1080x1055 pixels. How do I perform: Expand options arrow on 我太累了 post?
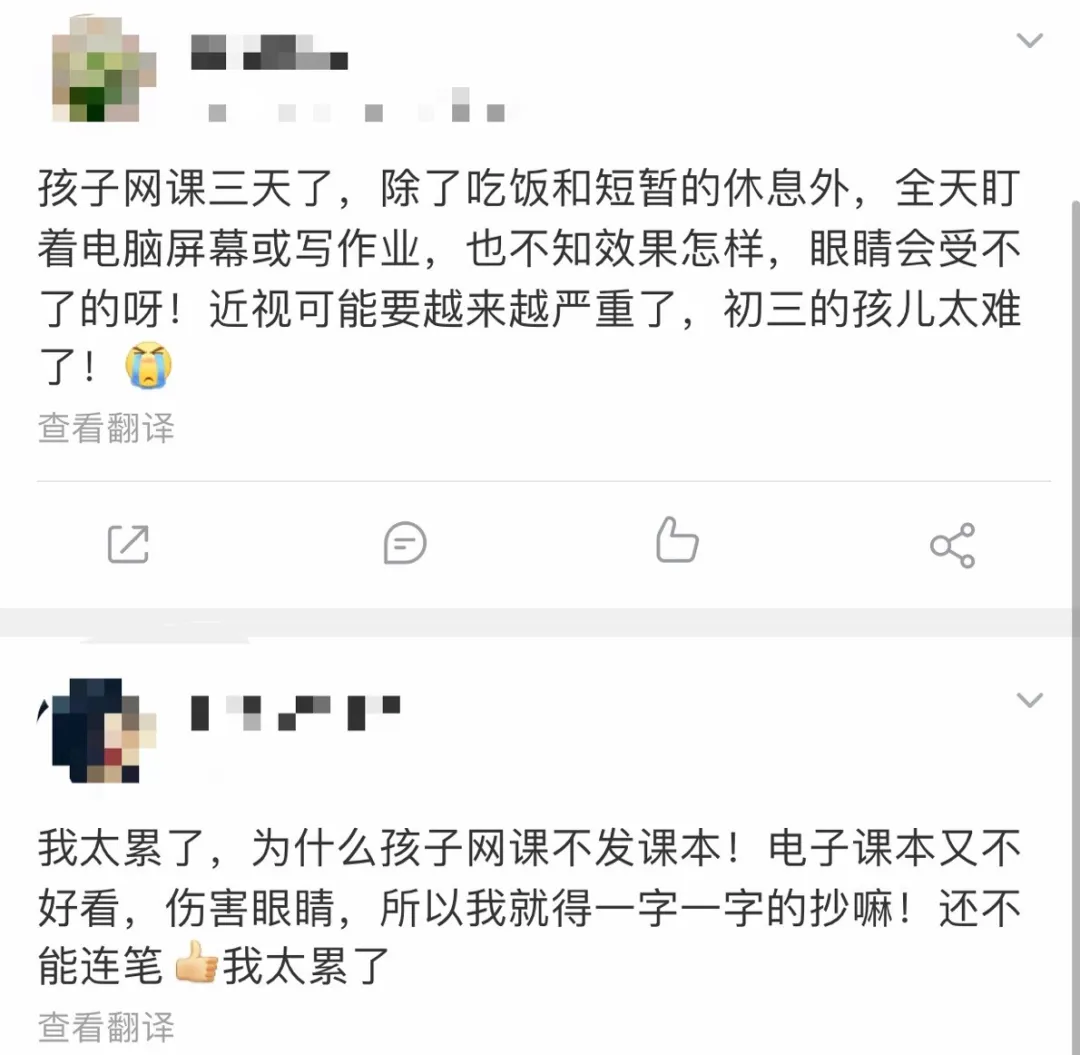1029,699
